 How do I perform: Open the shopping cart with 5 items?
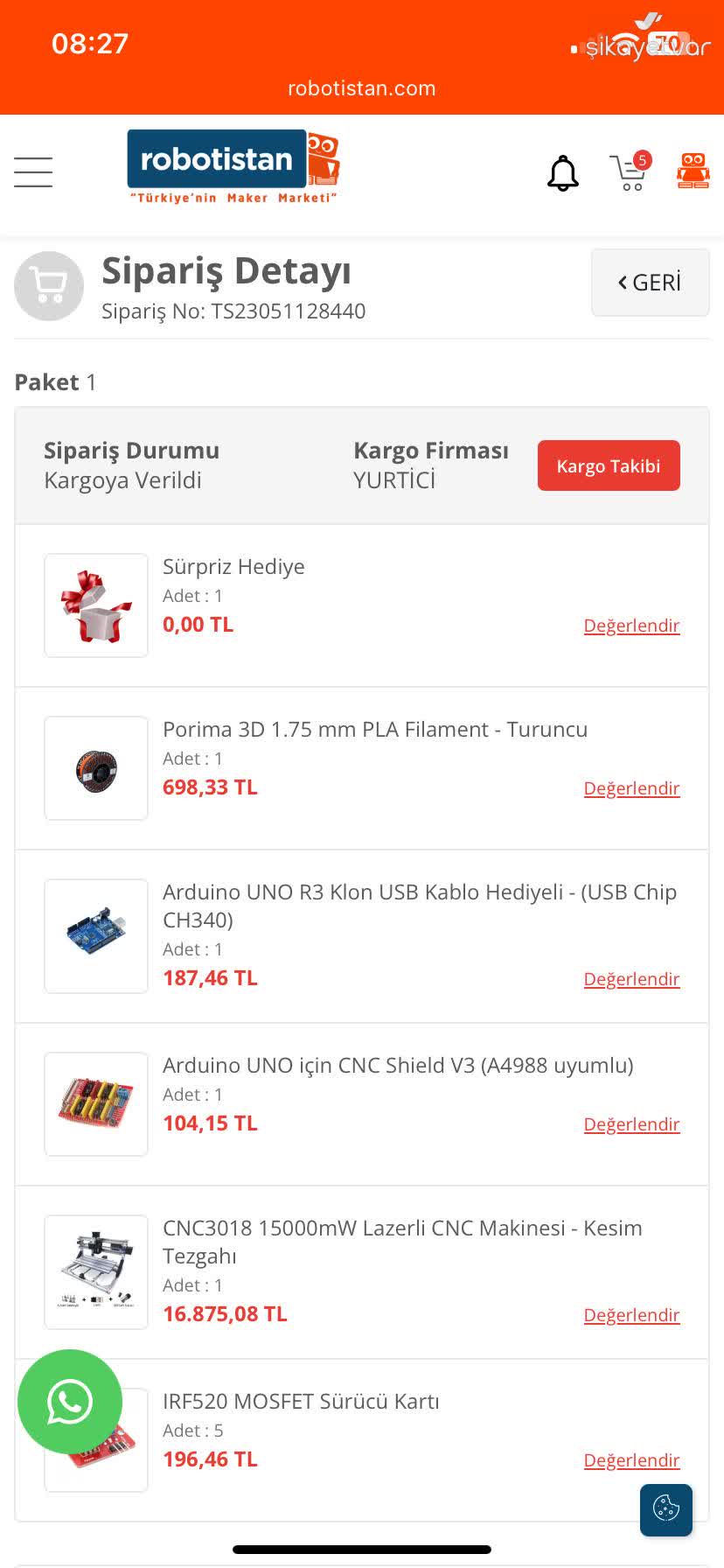pos(627,171)
